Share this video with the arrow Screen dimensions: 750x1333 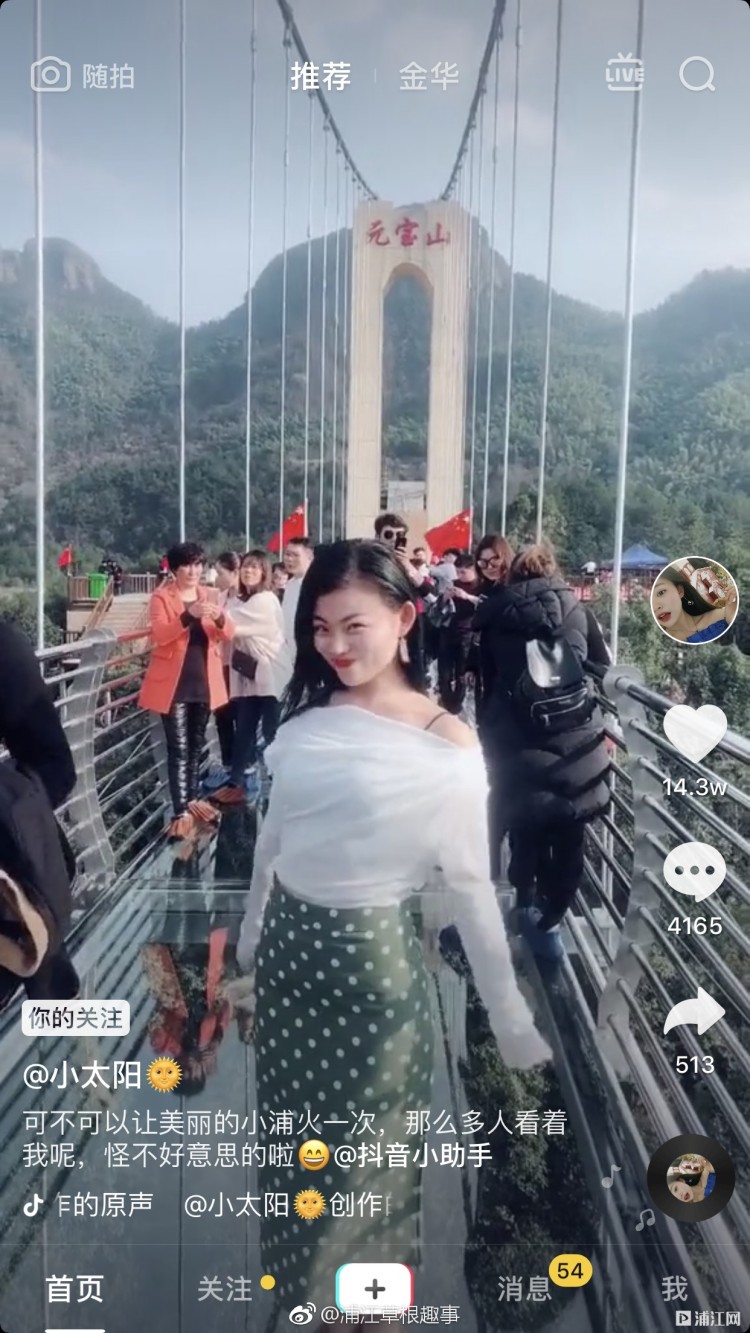(x=694, y=1012)
